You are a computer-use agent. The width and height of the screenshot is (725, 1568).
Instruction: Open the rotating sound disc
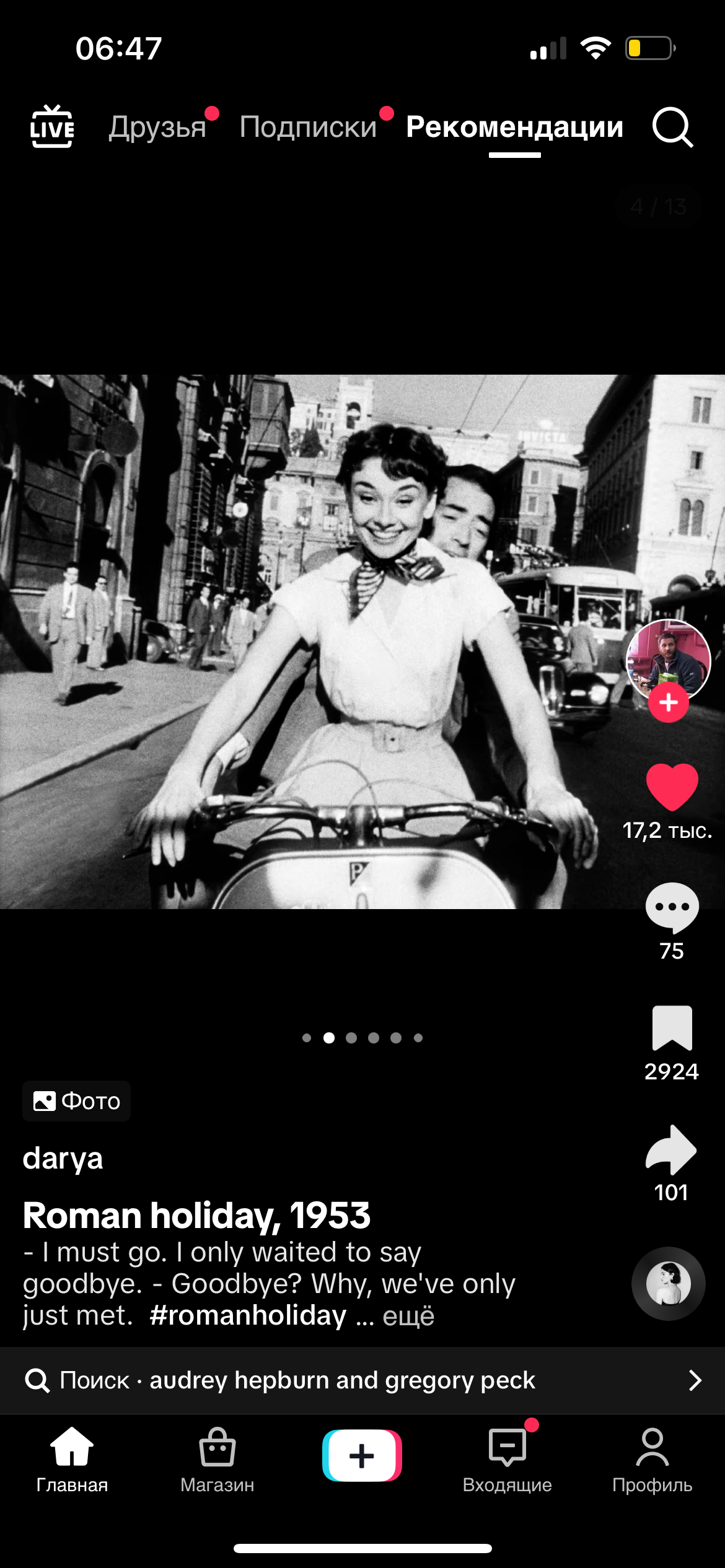[668, 1283]
